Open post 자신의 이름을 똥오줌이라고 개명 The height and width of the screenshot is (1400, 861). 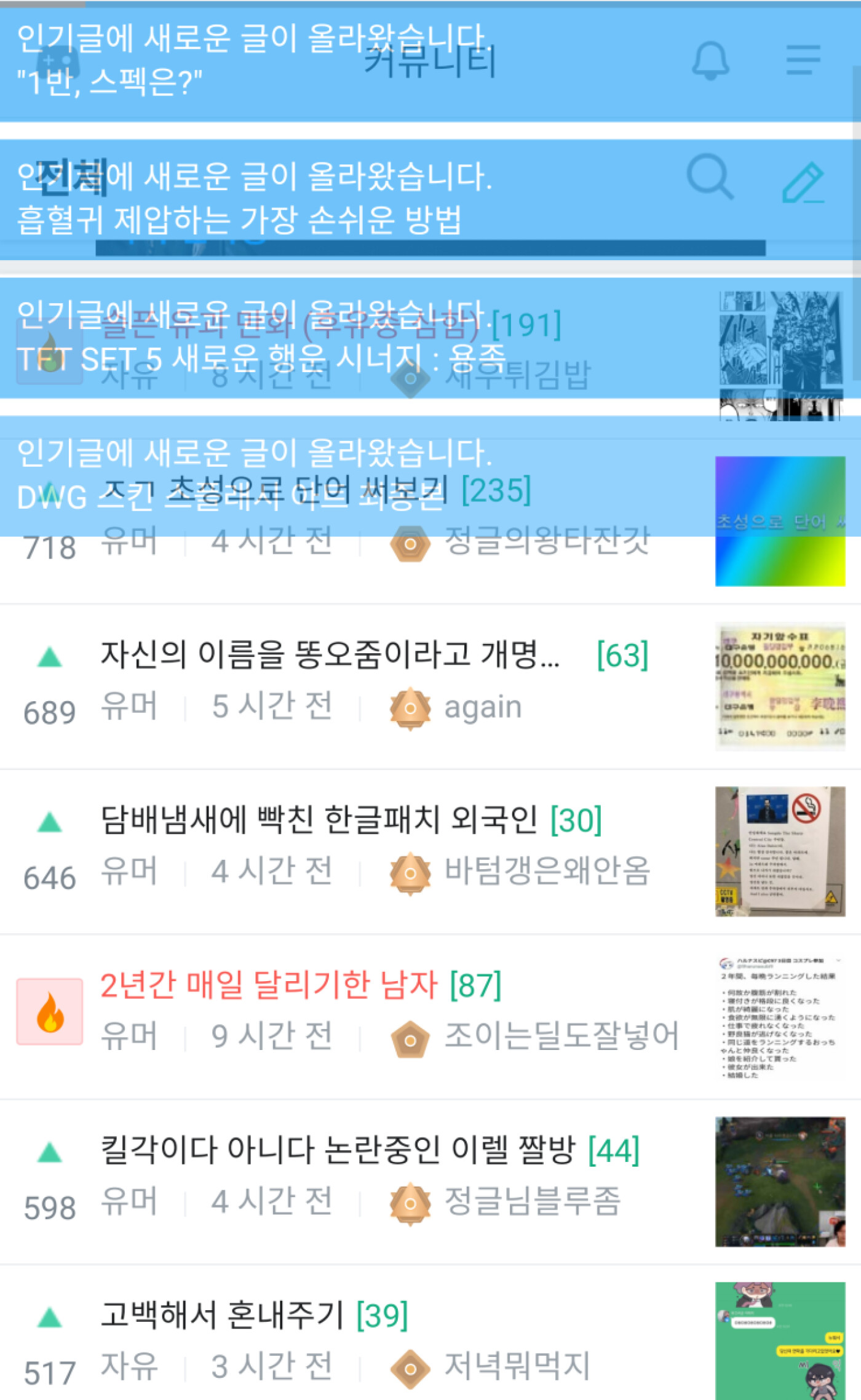(x=330, y=654)
